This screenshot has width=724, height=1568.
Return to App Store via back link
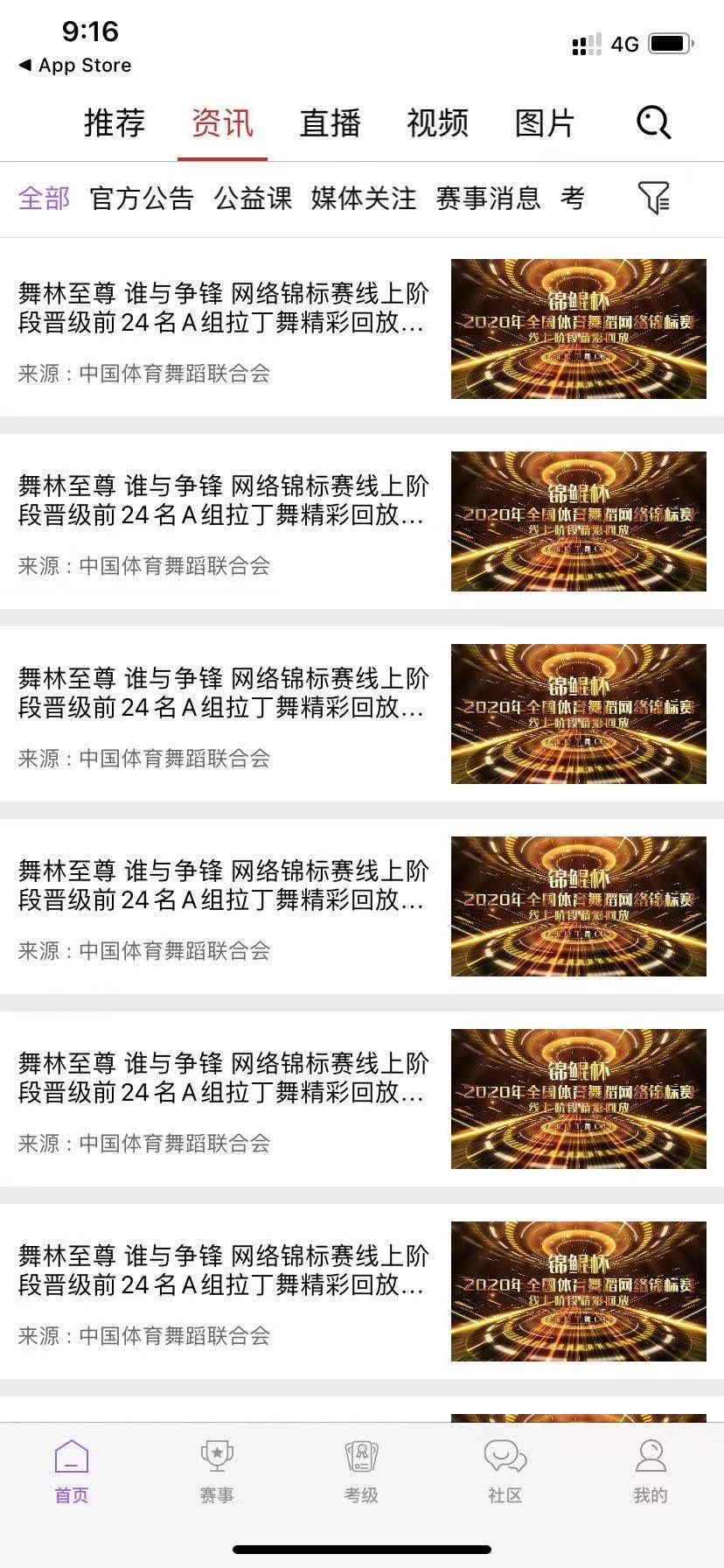[75, 66]
